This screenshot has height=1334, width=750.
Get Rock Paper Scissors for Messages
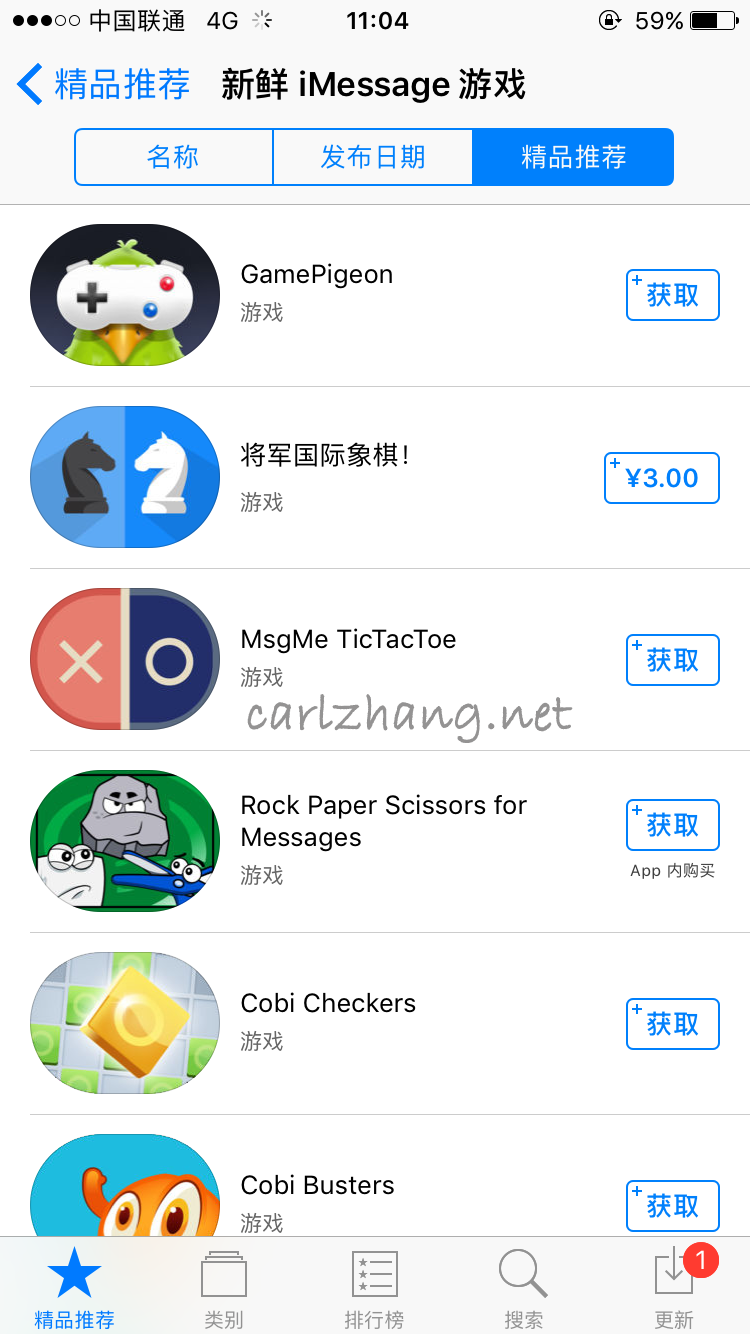pyautogui.click(x=672, y=825)
